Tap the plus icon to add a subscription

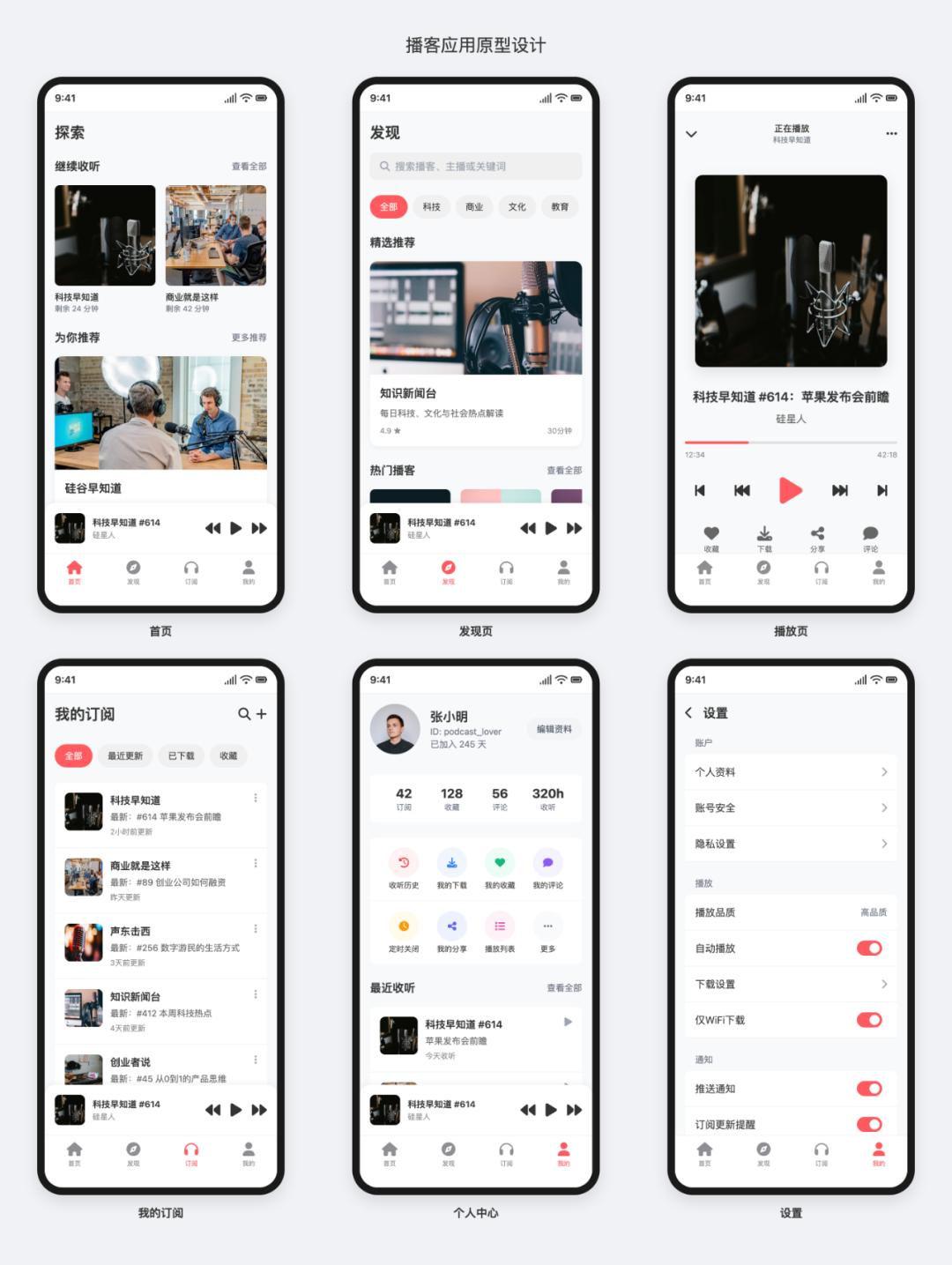pyautogui.click(x=263, y=714)
